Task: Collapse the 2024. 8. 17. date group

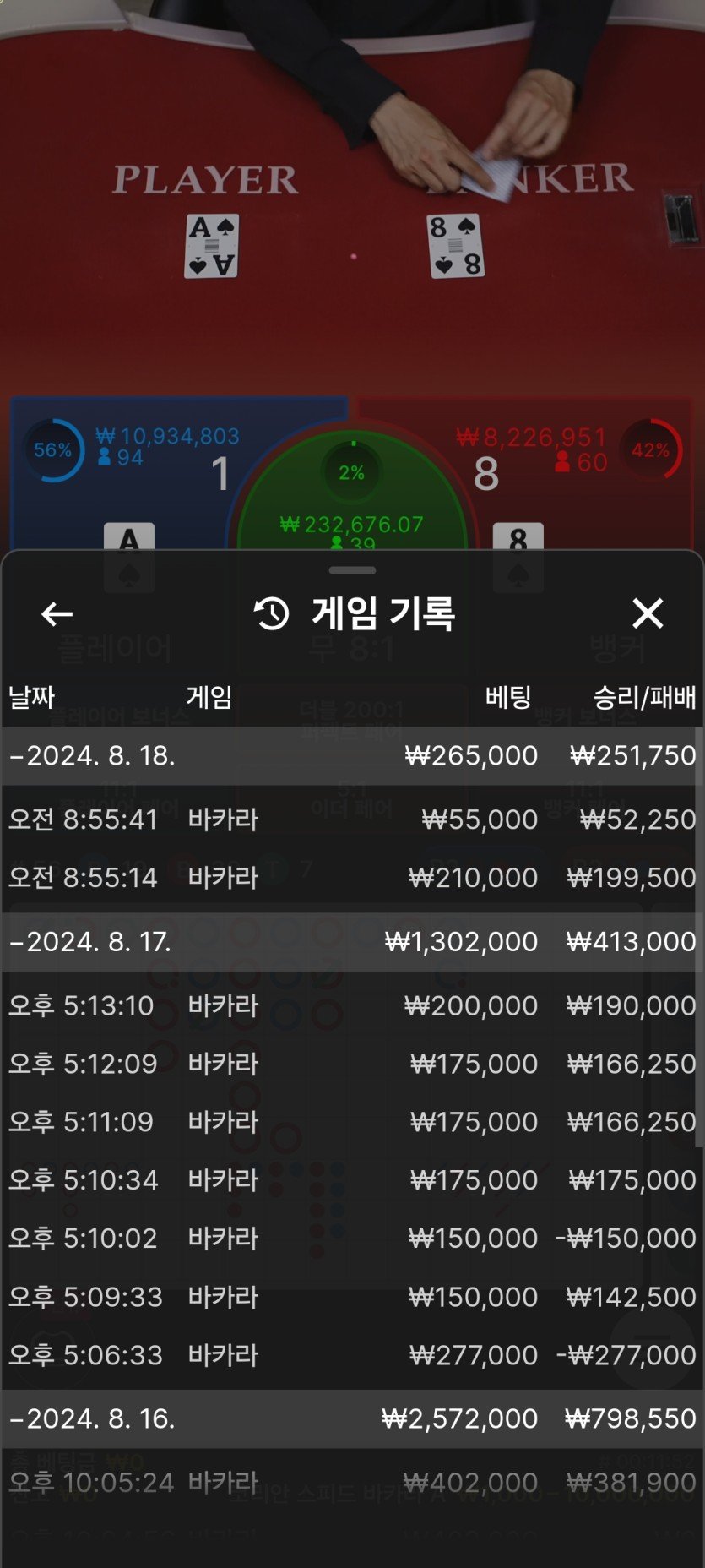Action: click(x=91, y=941)
